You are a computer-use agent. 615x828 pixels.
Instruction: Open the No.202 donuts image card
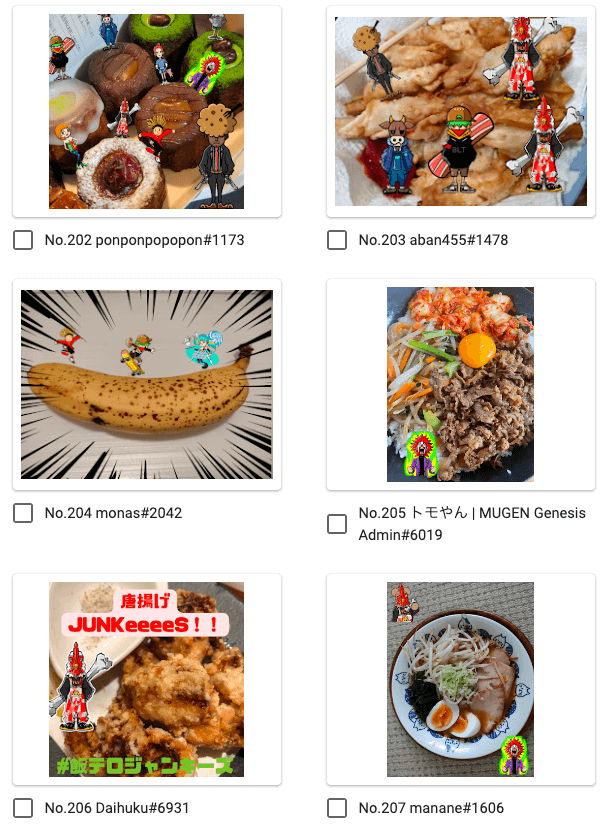146,111
